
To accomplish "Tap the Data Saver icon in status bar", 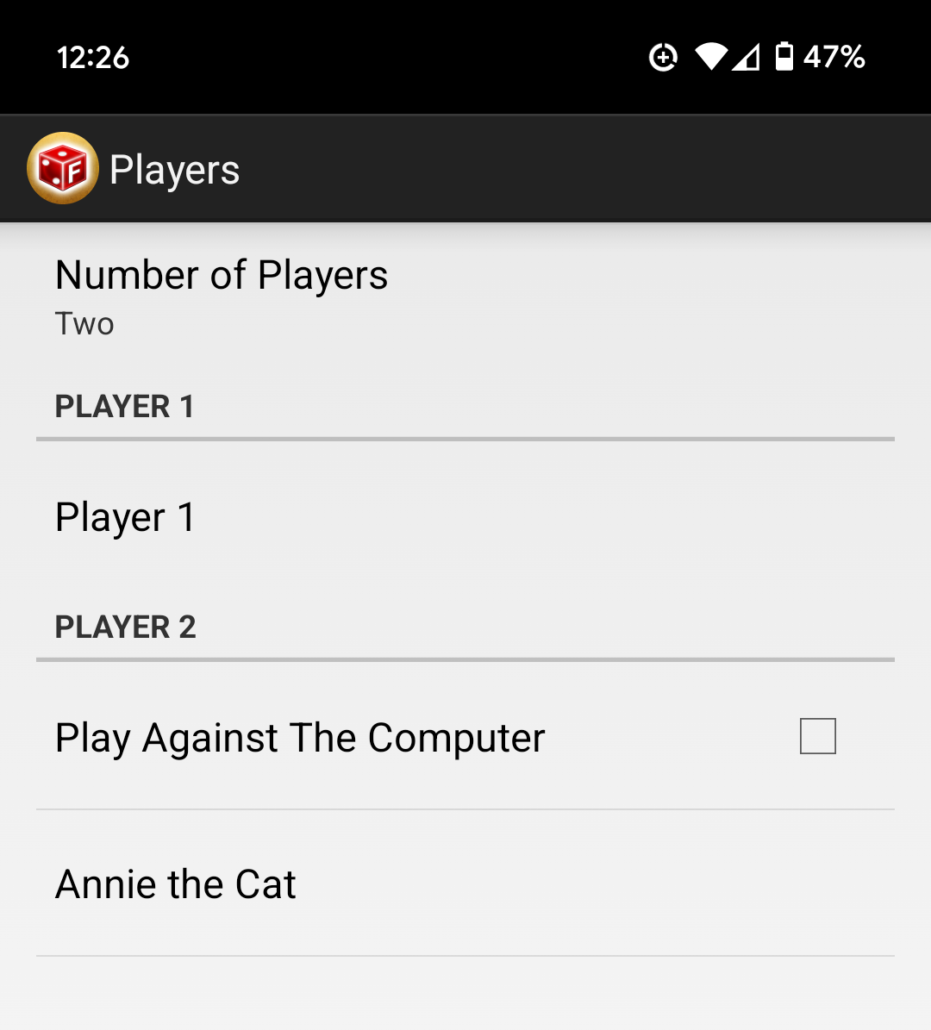I will point(663,57).
